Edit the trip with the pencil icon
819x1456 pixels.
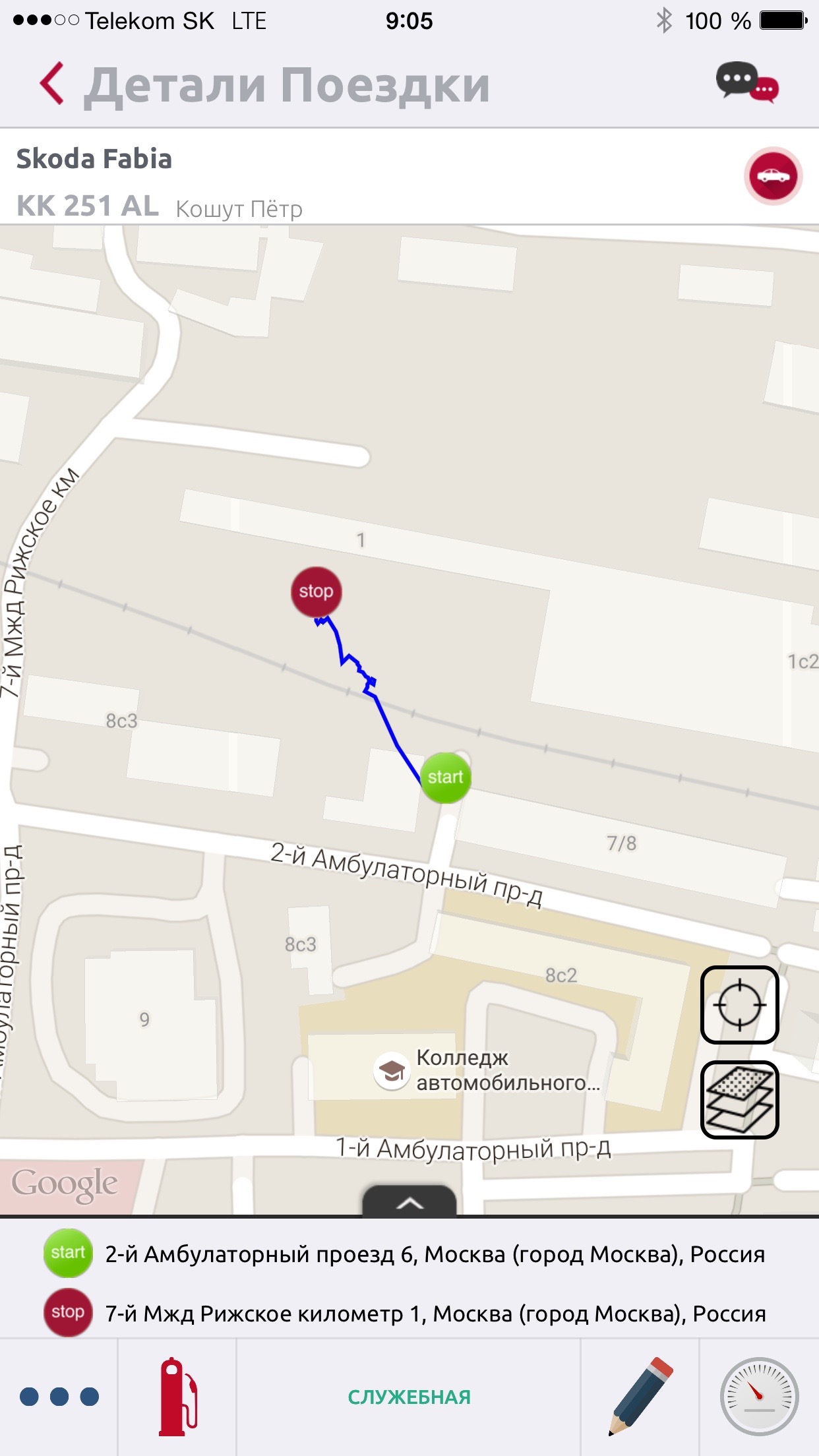[640, 1397]
